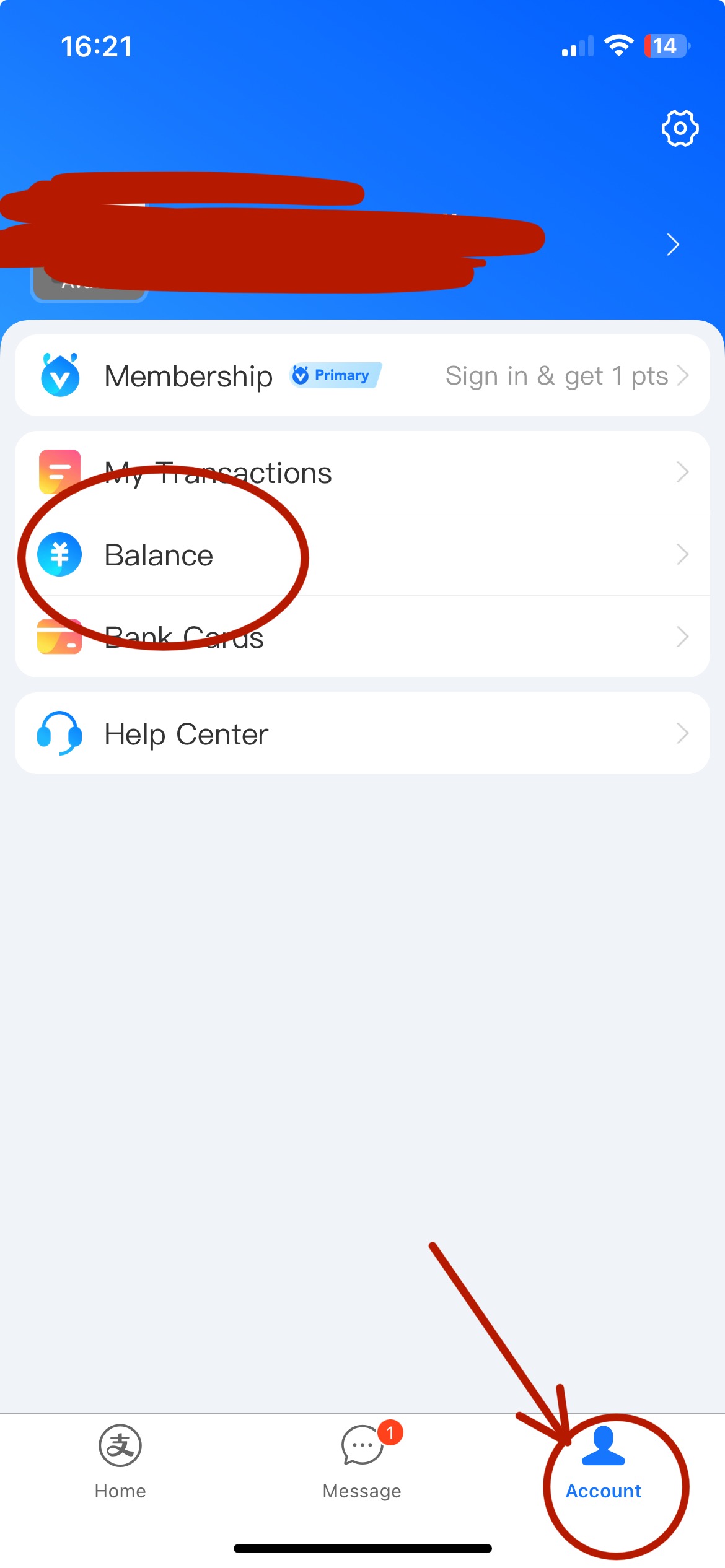
Task: Open the Membership row
Action: (362, 376)
